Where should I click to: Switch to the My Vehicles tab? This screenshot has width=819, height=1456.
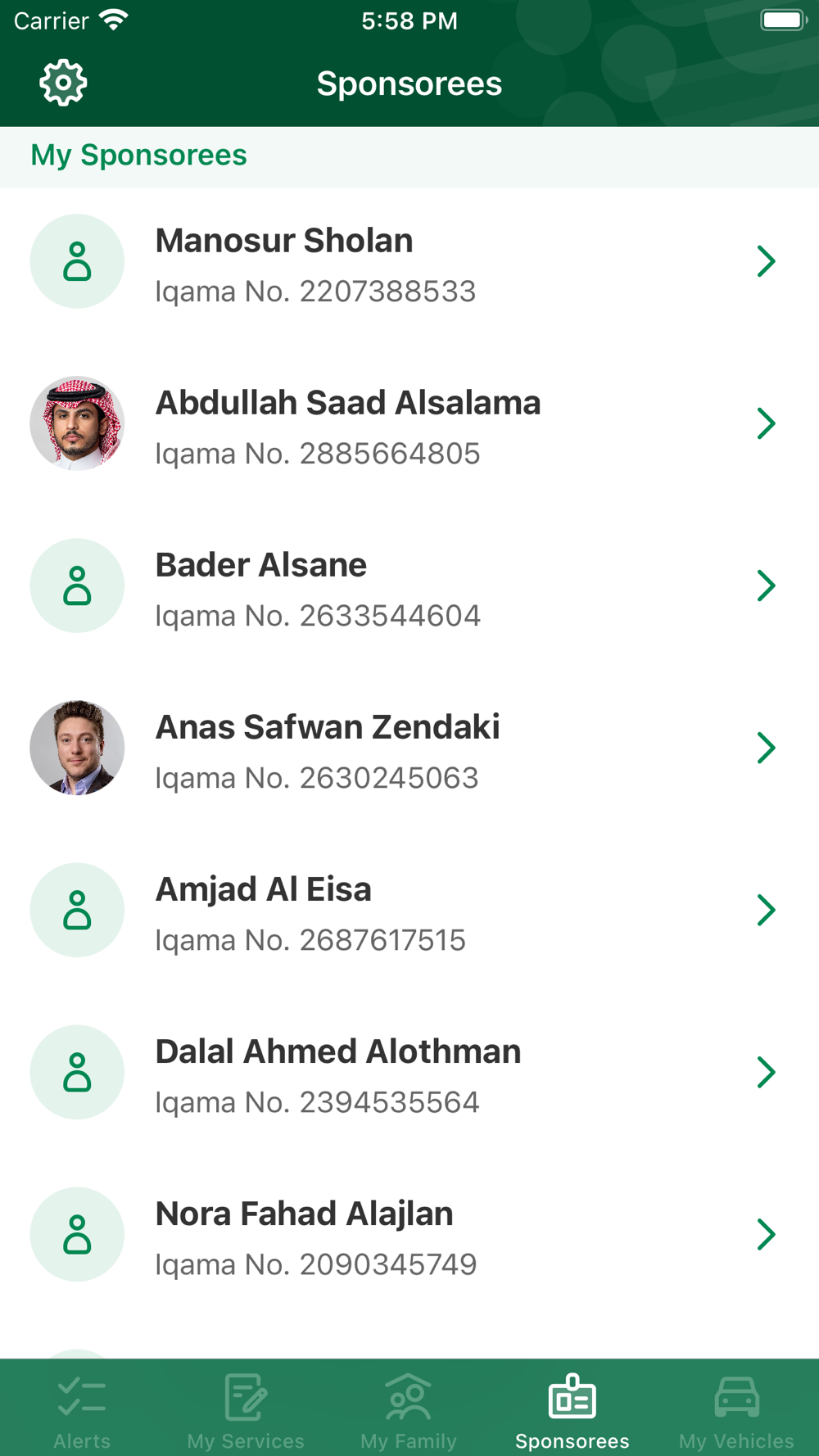click(736, 1410)
